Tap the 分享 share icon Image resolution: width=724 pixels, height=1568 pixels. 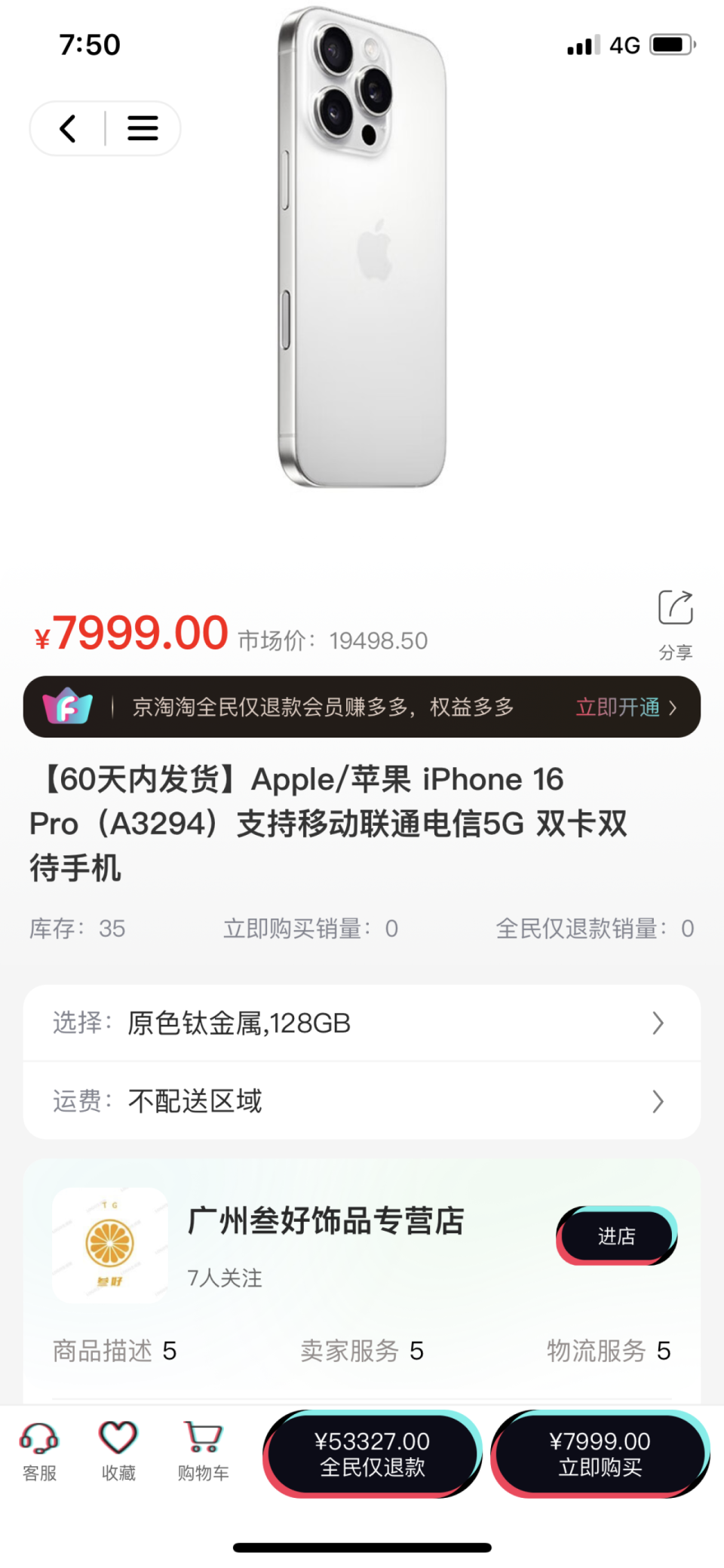tap(676, 606)
